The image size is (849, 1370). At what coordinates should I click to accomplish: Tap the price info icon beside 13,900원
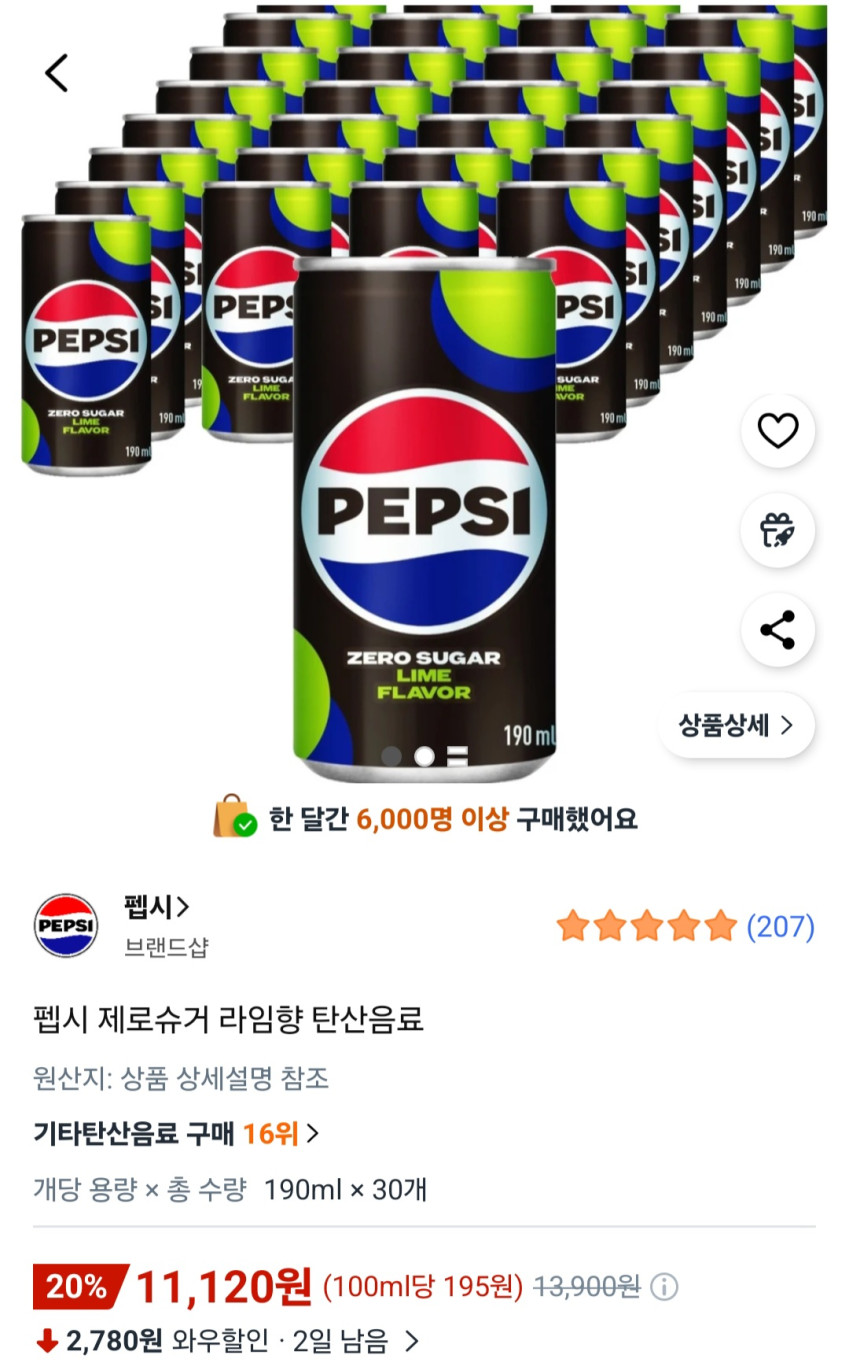click(x=664, y=1286)
